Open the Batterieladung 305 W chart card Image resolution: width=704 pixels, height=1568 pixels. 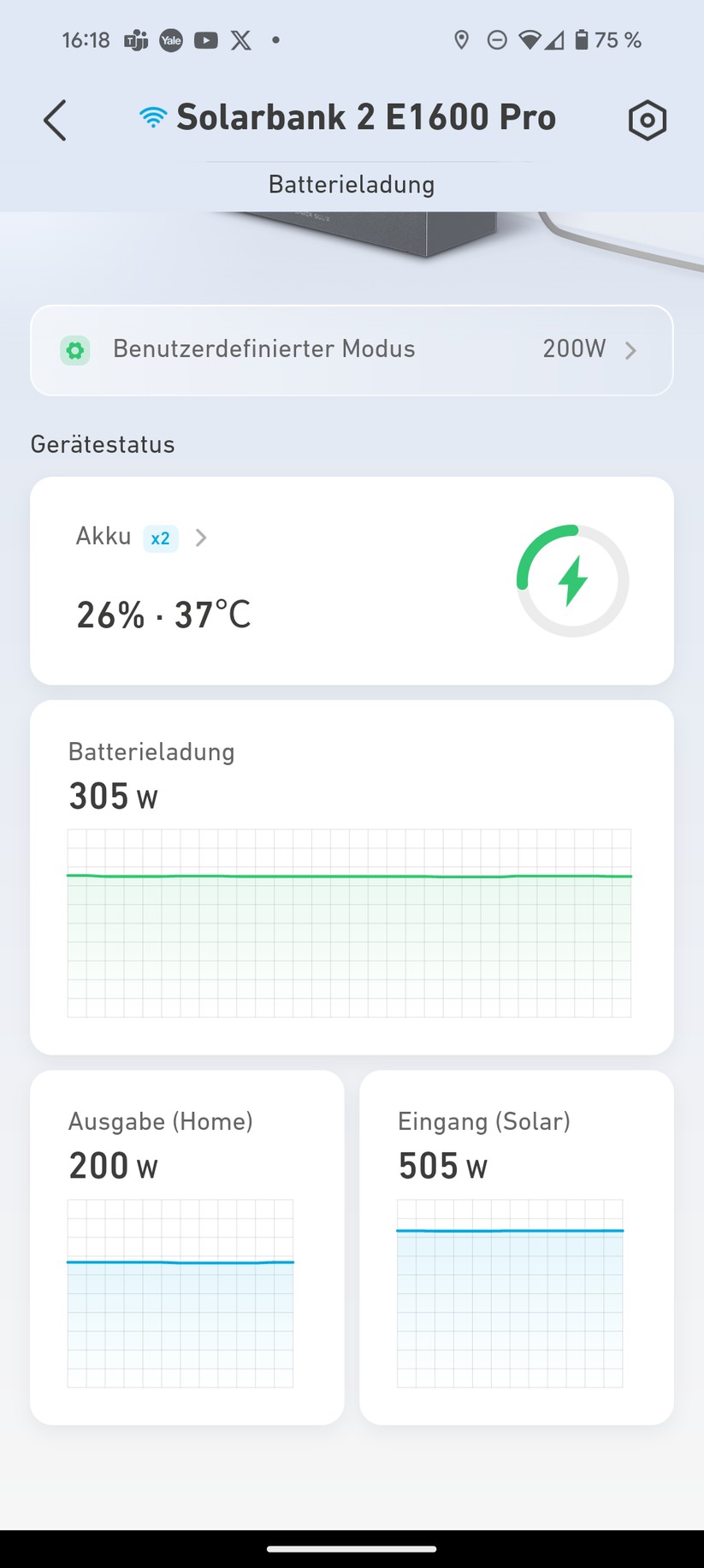pos(352,876)
